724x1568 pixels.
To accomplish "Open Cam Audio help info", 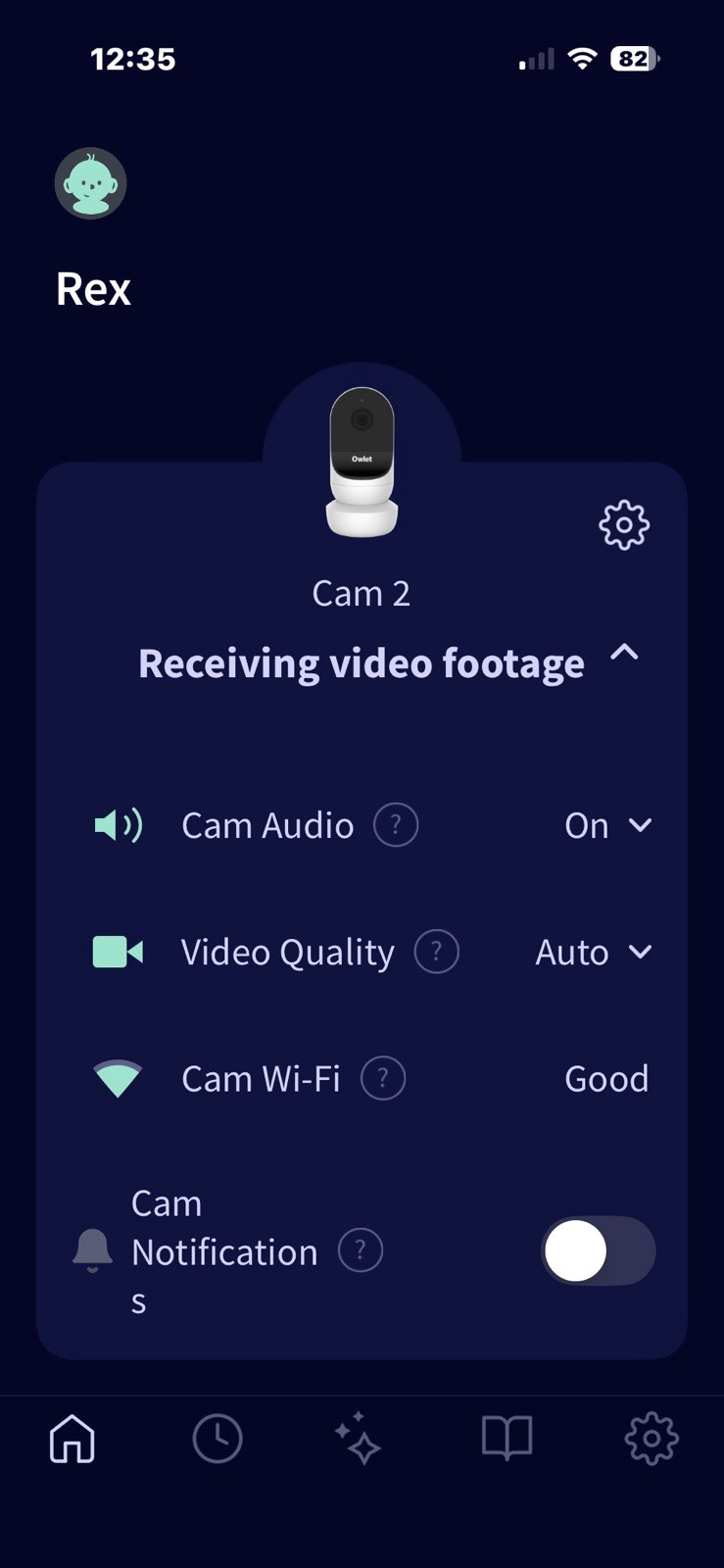I will (x=396, y=825).
